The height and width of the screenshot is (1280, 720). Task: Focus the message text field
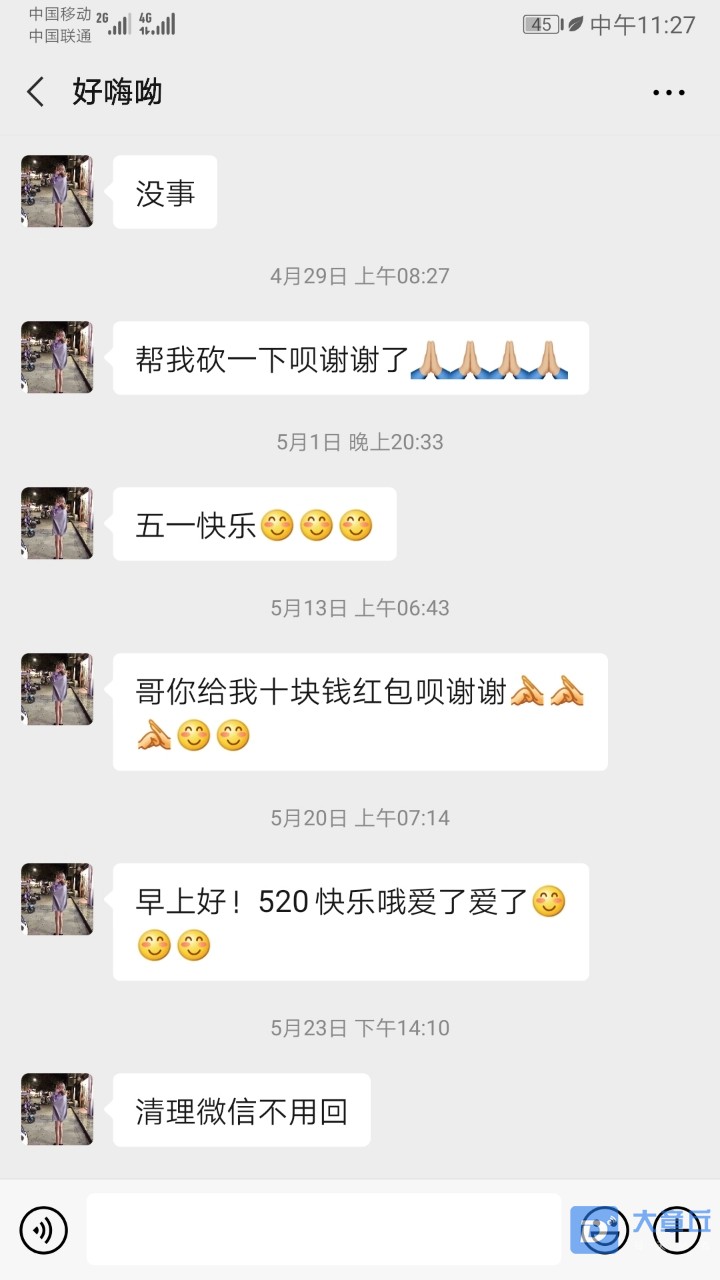[x=323, y=1230]
